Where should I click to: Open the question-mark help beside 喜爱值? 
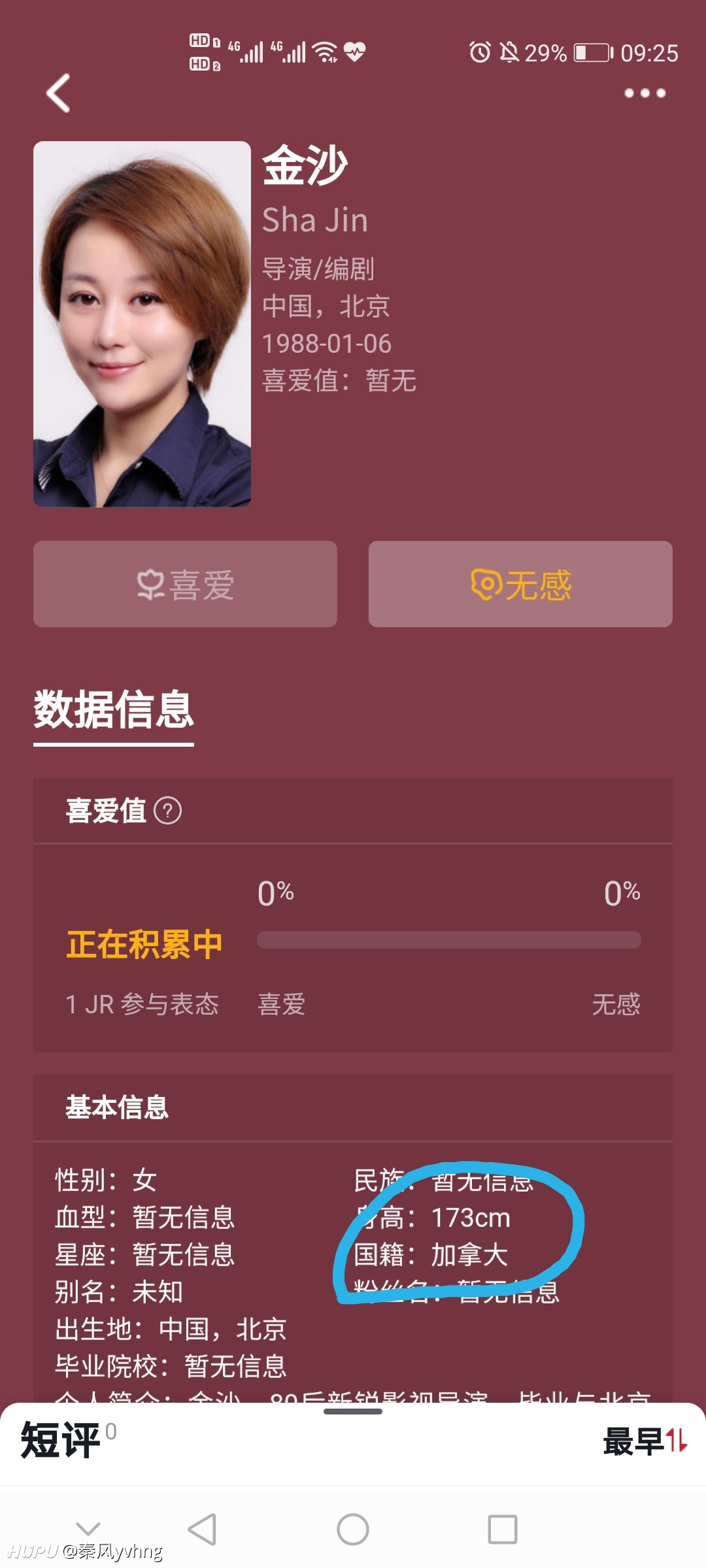[167, 811]
